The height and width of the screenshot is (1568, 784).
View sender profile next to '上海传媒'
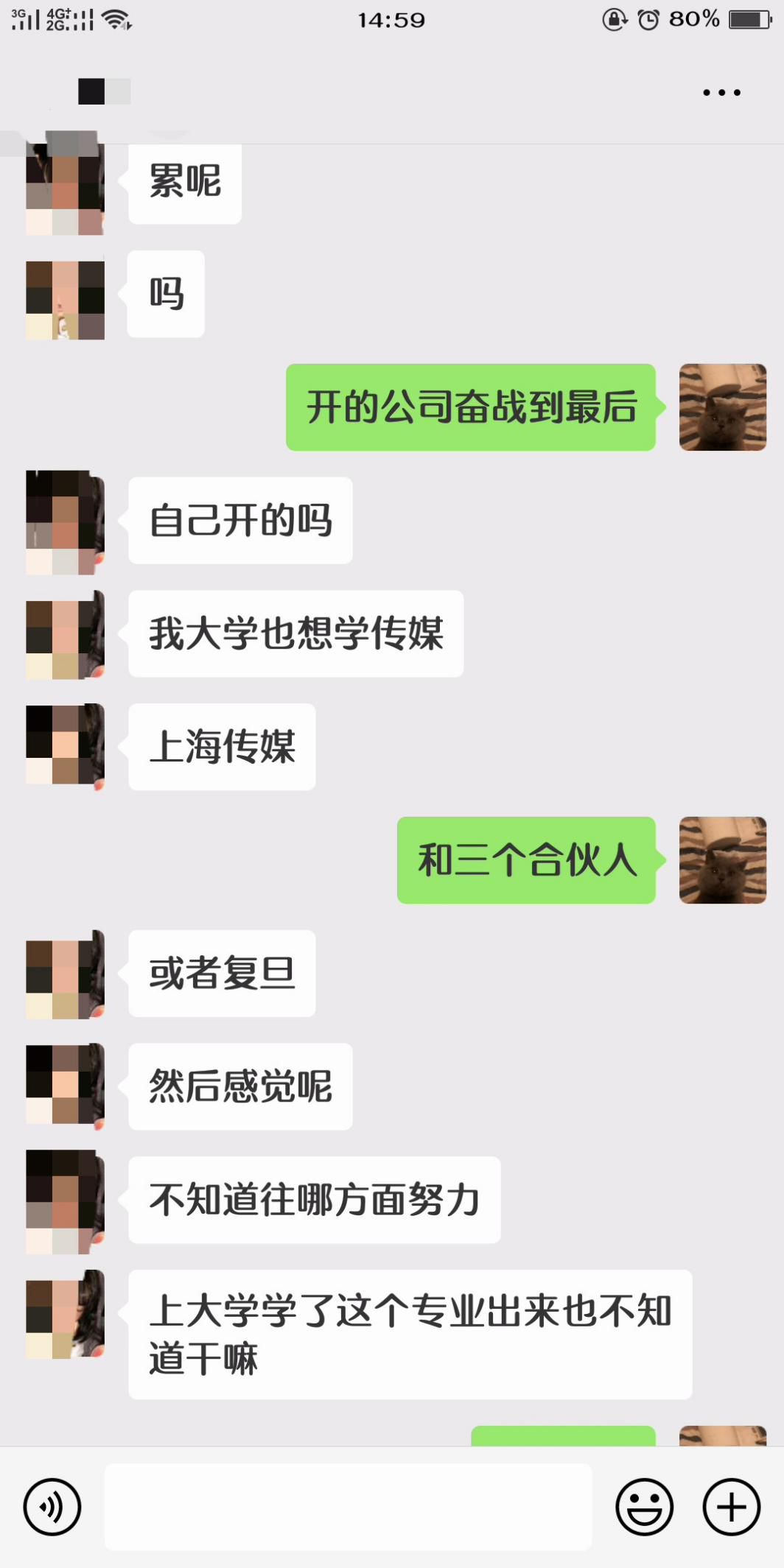65,747
